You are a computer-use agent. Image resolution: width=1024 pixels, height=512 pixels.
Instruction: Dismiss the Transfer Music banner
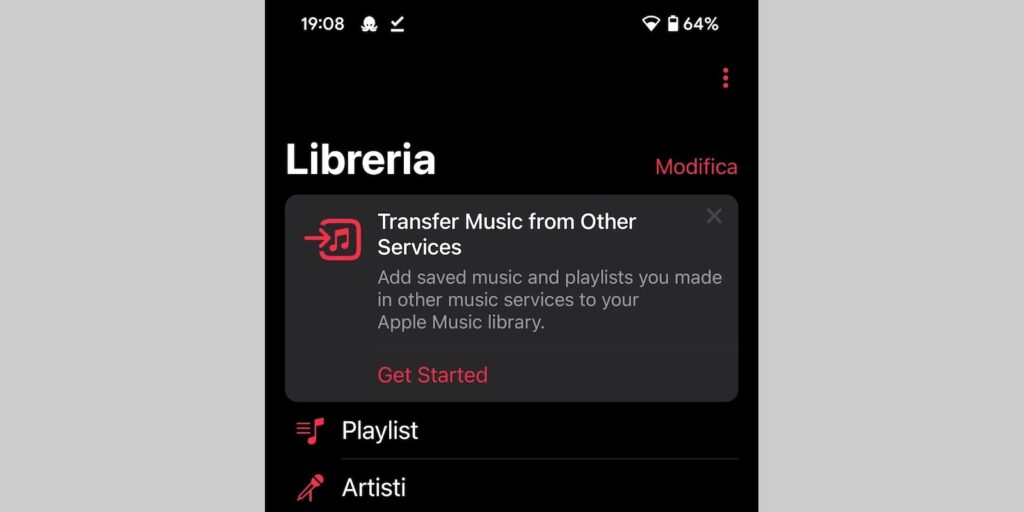coord(714,216)
